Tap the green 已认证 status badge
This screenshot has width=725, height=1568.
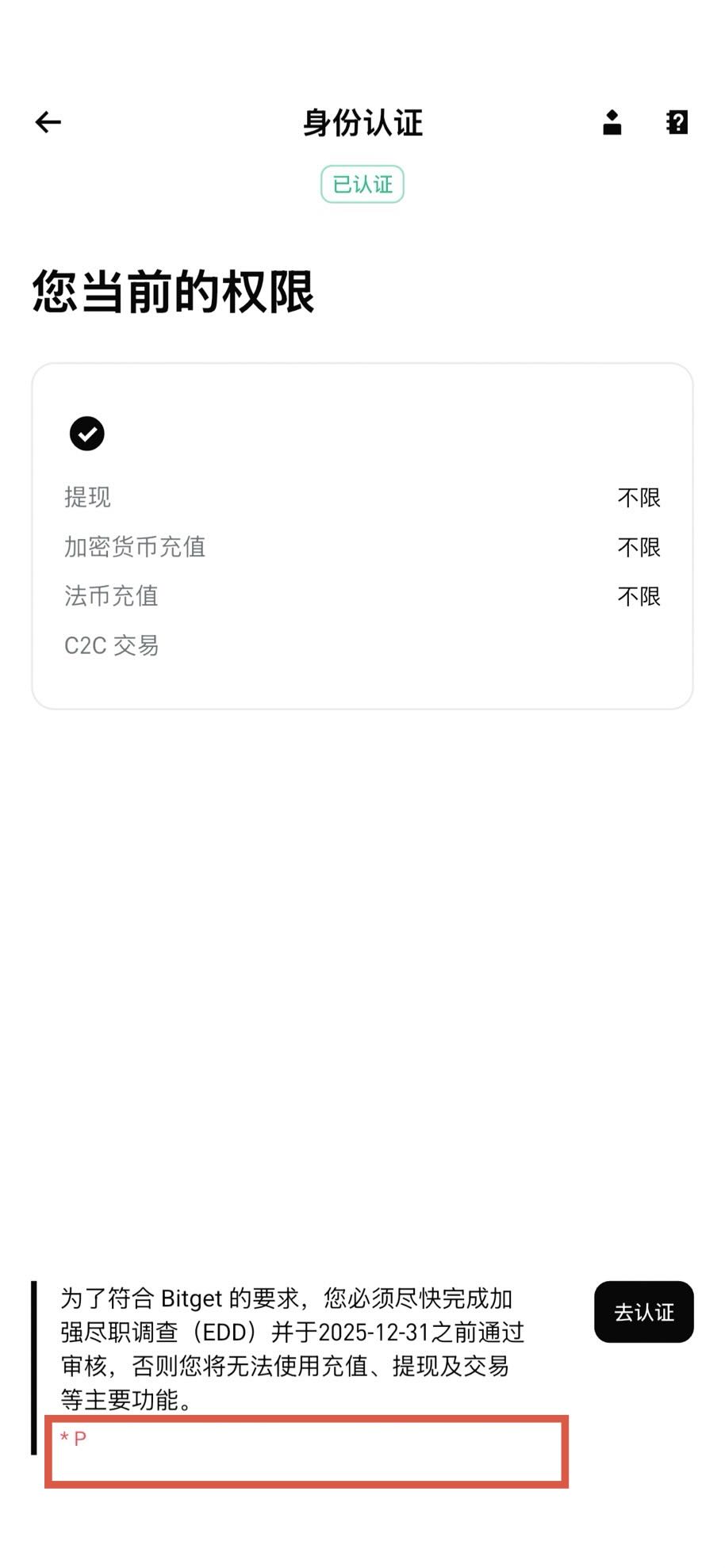click(362, 183)
